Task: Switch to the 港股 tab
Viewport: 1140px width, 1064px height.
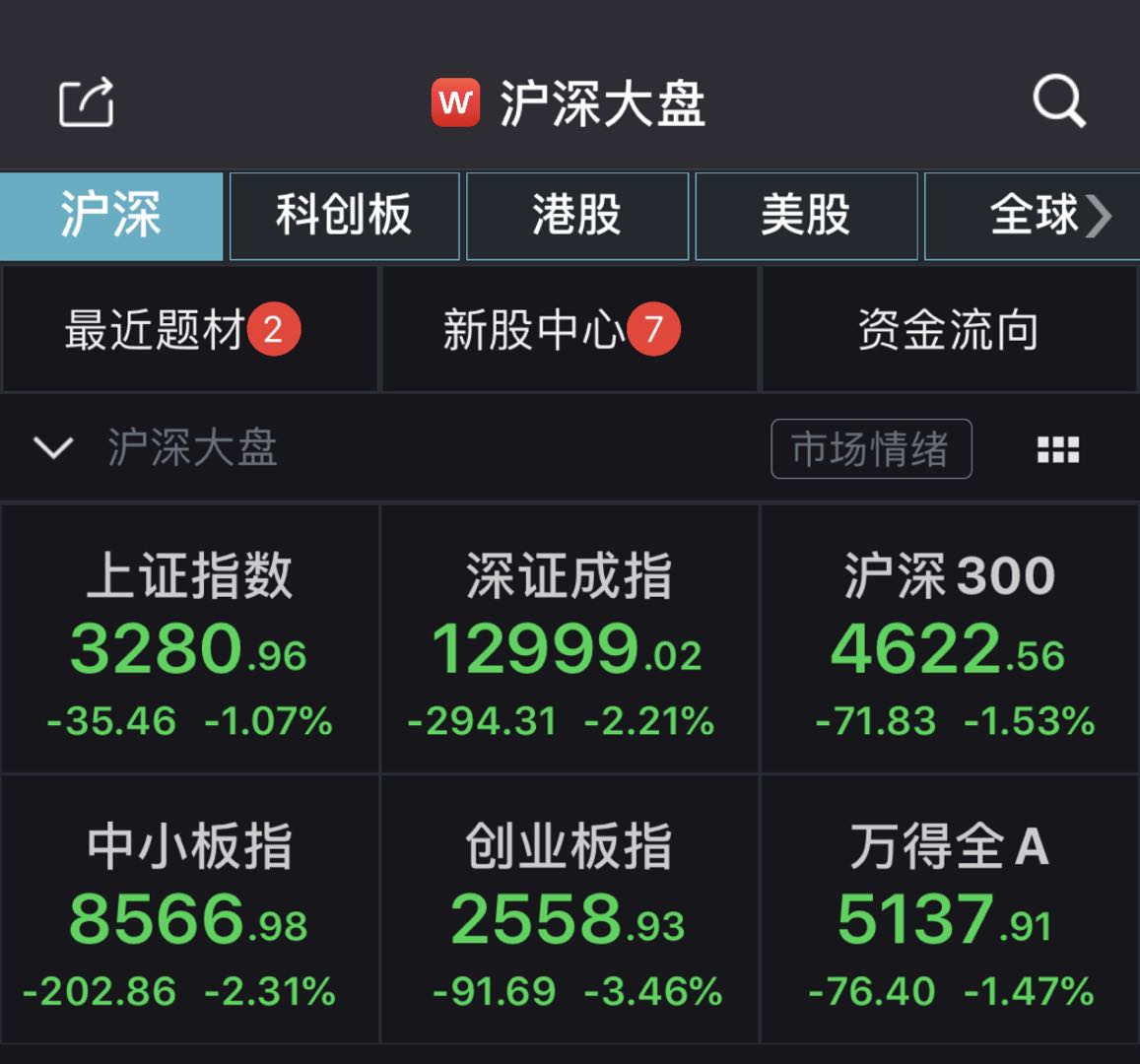Action: 577,216
